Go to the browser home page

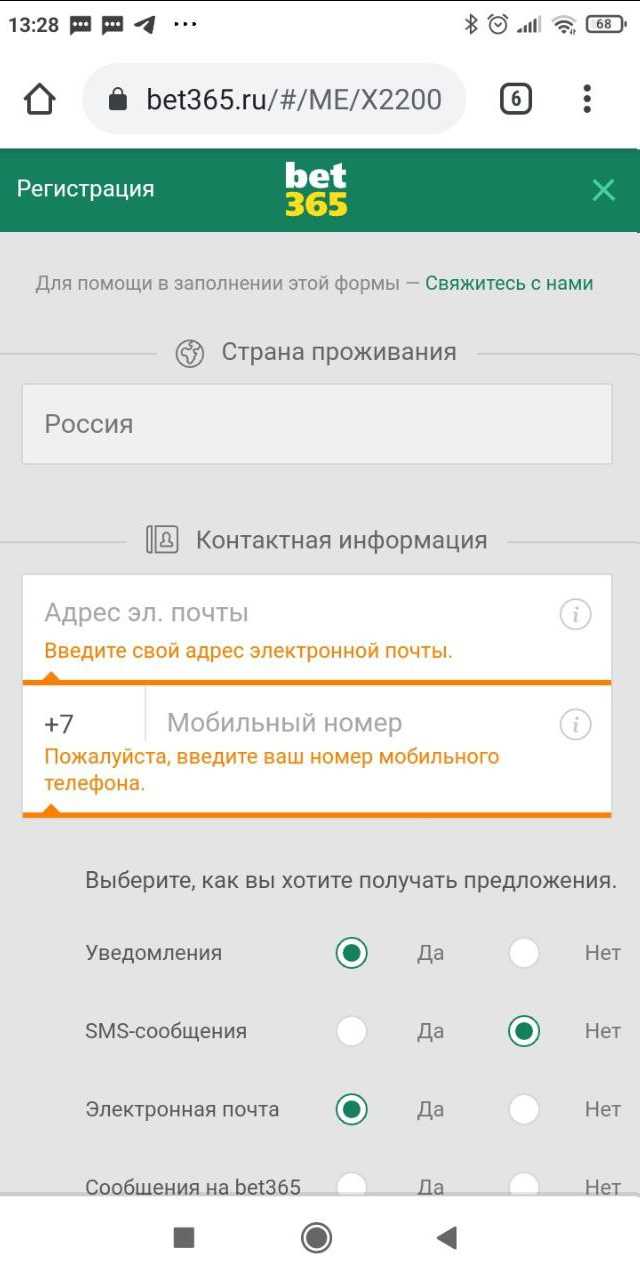click(40, 99)
